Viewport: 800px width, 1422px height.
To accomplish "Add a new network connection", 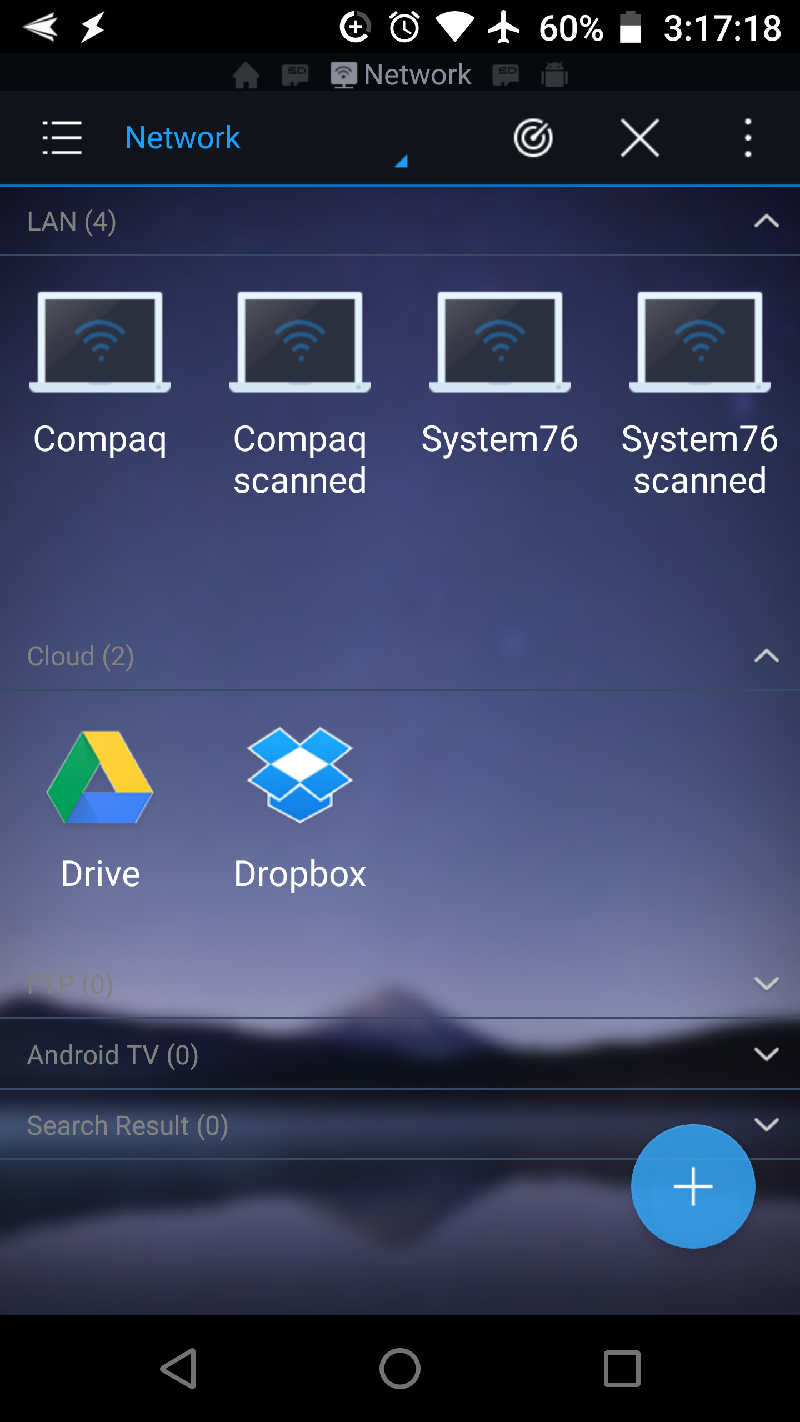I will coord(693,1186).
